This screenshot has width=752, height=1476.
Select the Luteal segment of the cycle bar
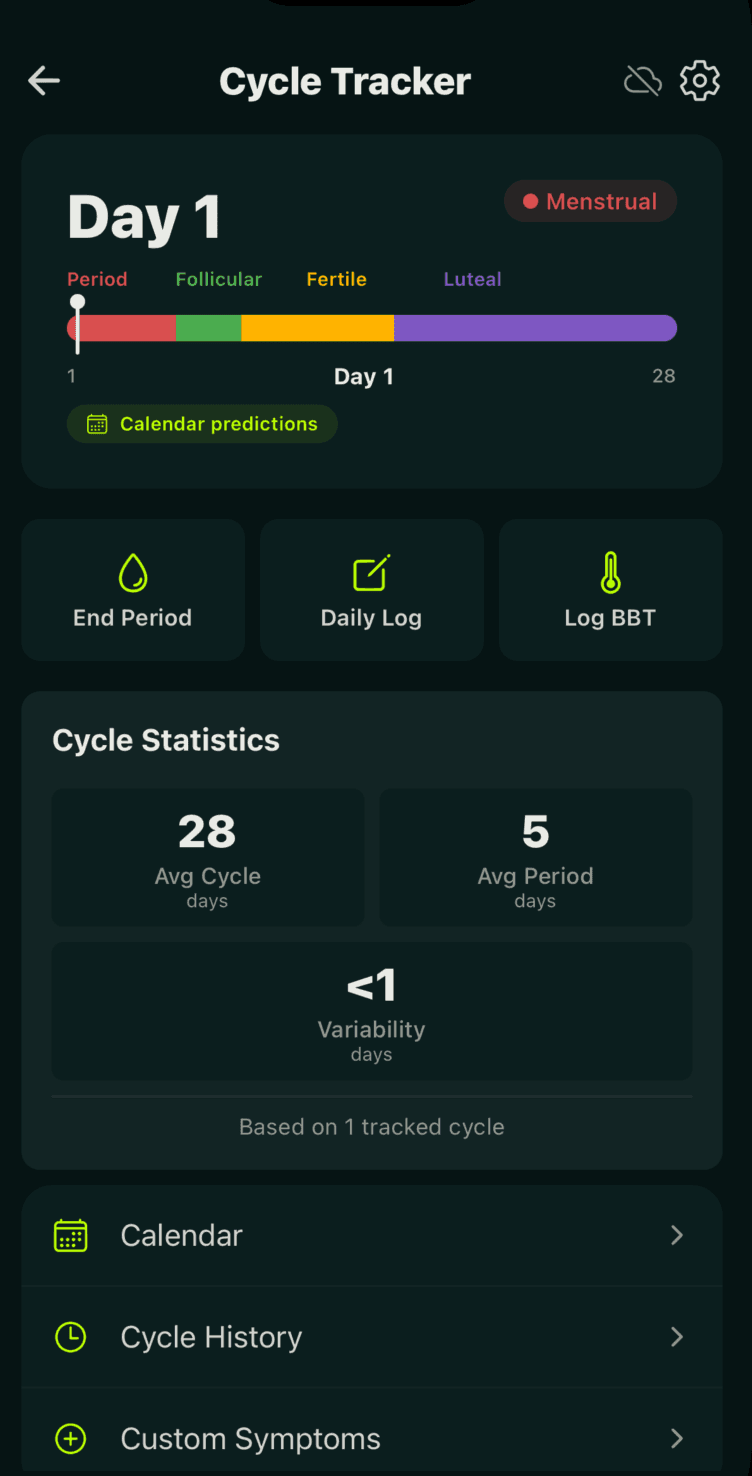(535, 328)
